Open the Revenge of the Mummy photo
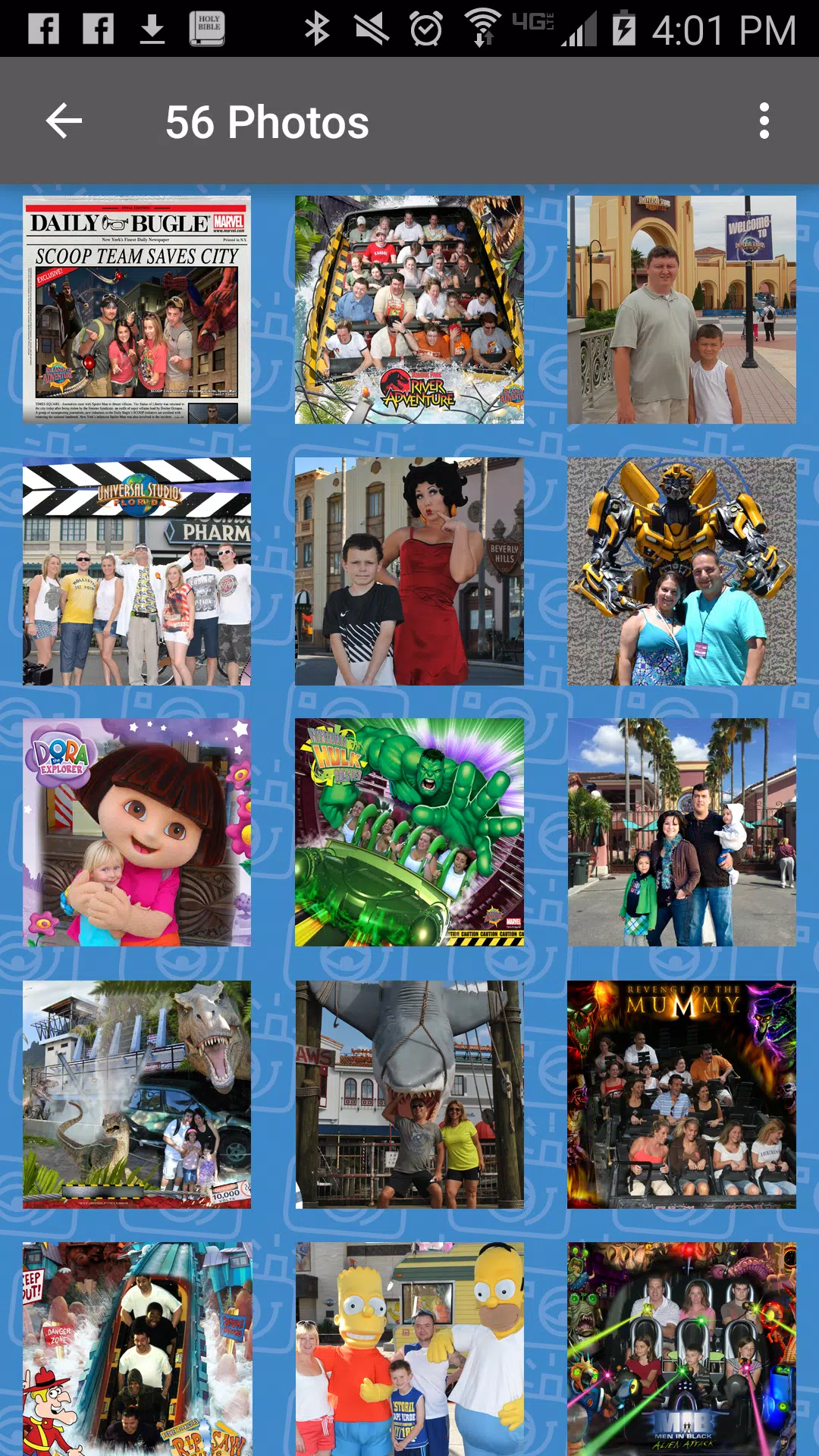The width and height of the screenshot is (819, 1456). 681,1094
